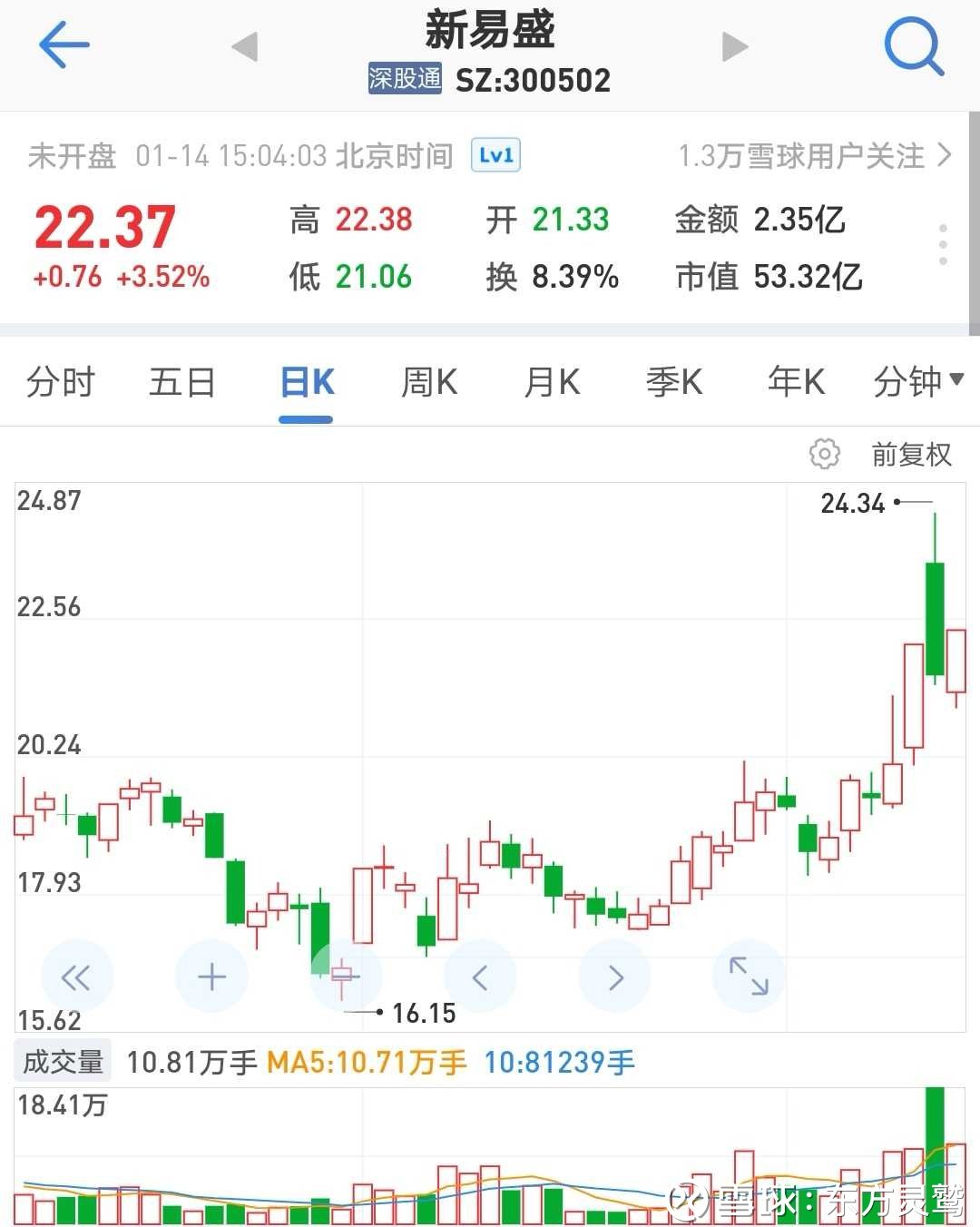Screen dimensions: 980x1227
Task: Zoom in the candlestick chart with plus icon
Action: click(211, 976)
